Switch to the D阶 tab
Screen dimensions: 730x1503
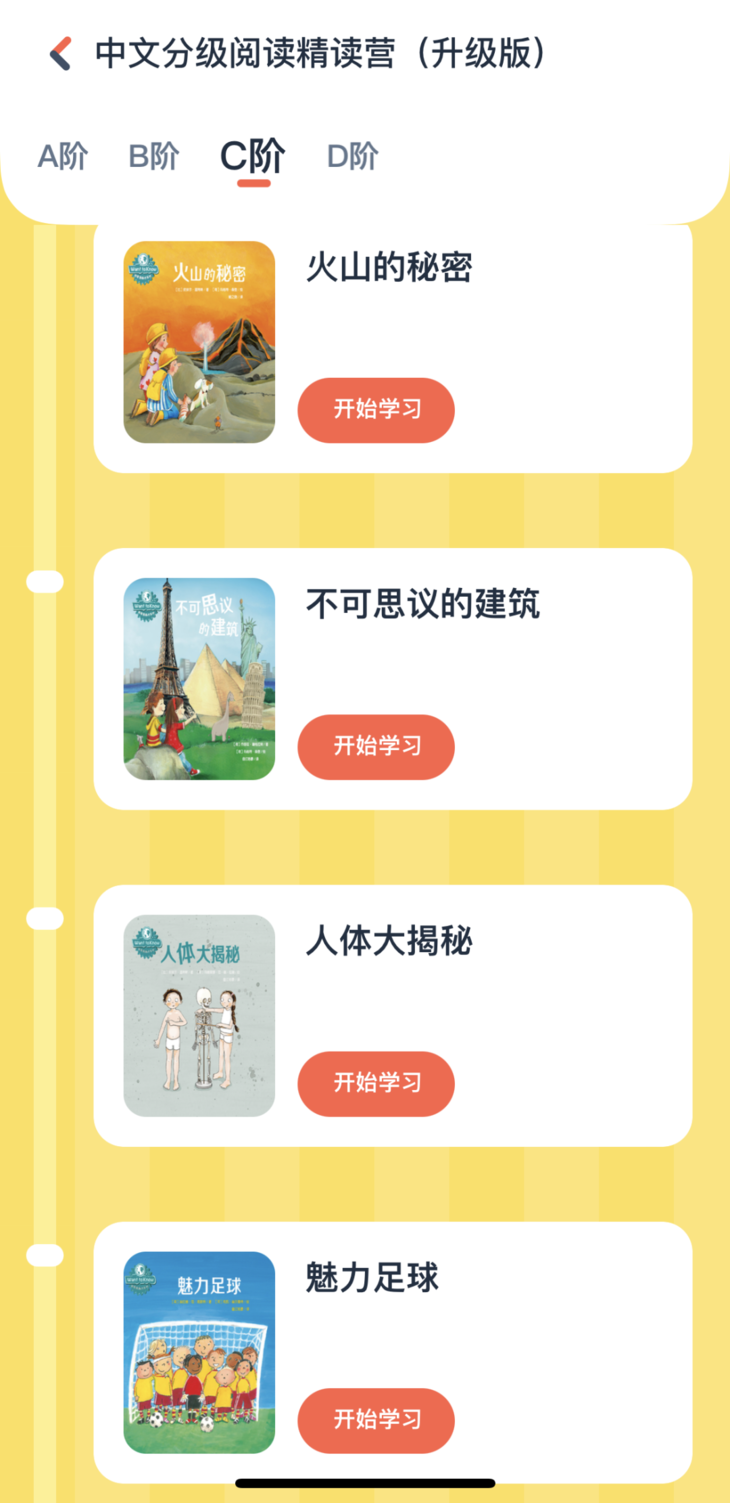pyautogui.click(x=351, y=157)
